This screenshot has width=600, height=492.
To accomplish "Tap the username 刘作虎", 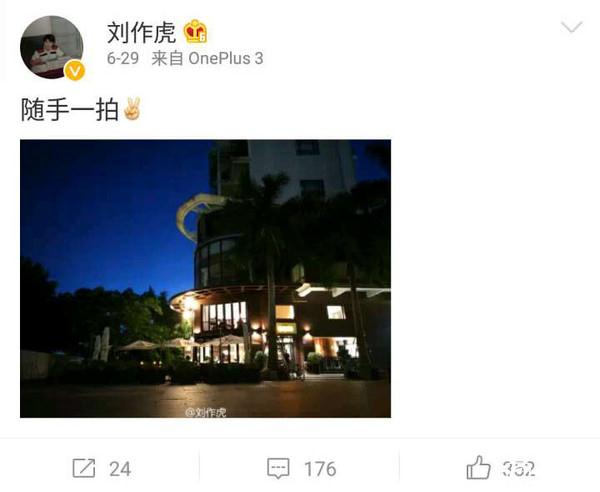I will 141,33.
